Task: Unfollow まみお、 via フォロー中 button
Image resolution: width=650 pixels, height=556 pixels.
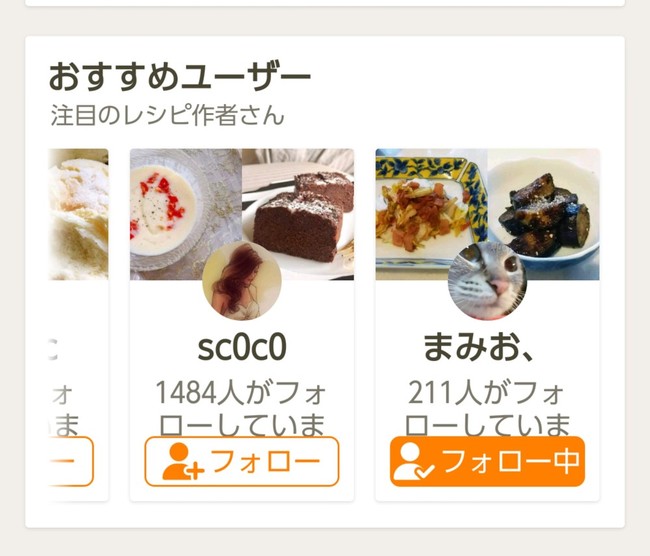Action: point(487,462)
